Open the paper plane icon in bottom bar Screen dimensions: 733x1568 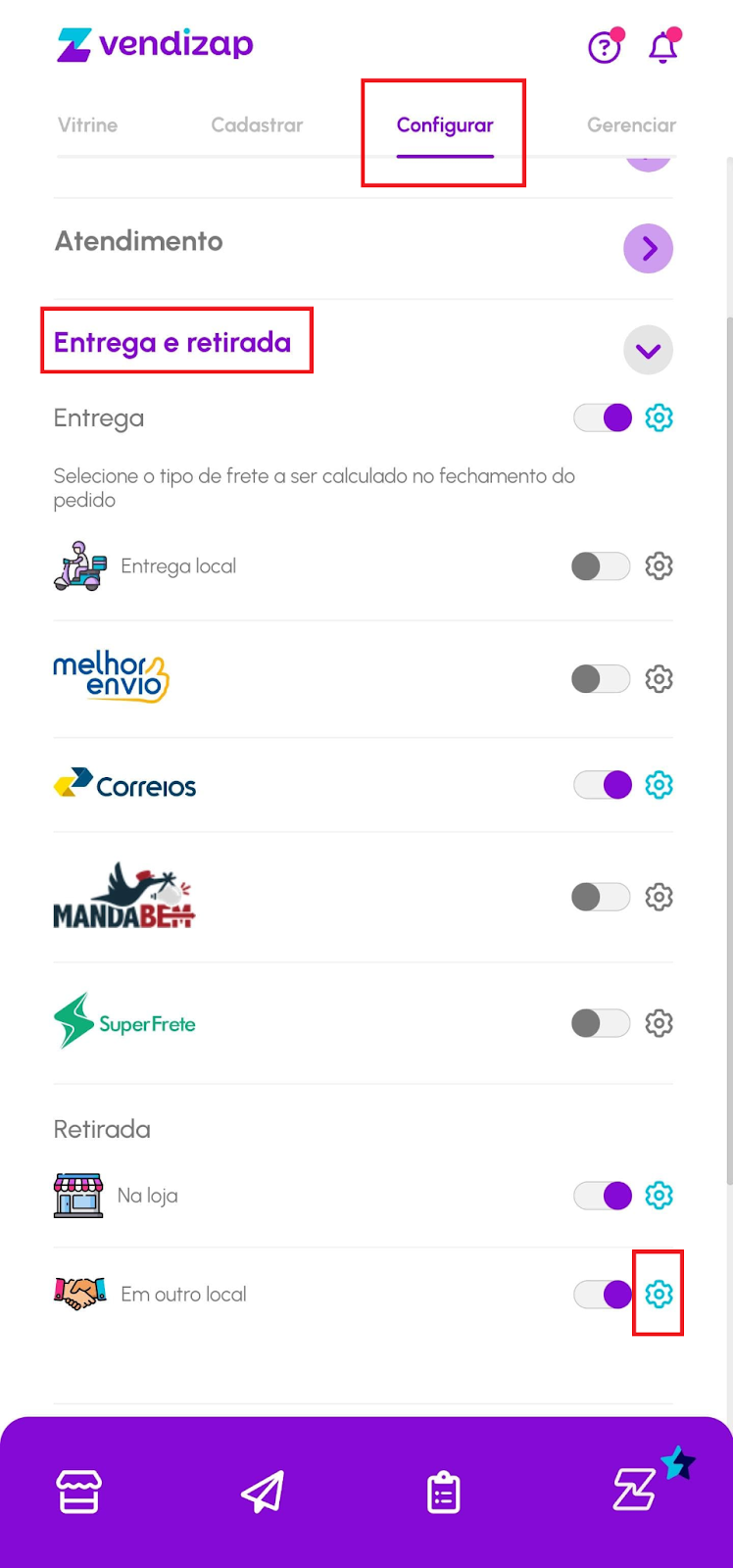click(263, 1492)
